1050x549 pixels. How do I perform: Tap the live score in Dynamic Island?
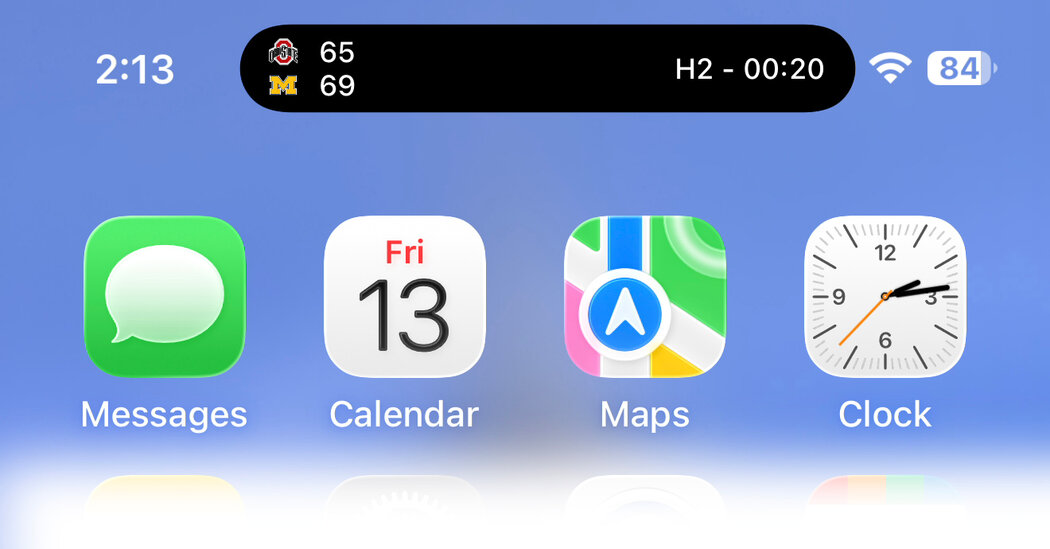click(547, 68)
